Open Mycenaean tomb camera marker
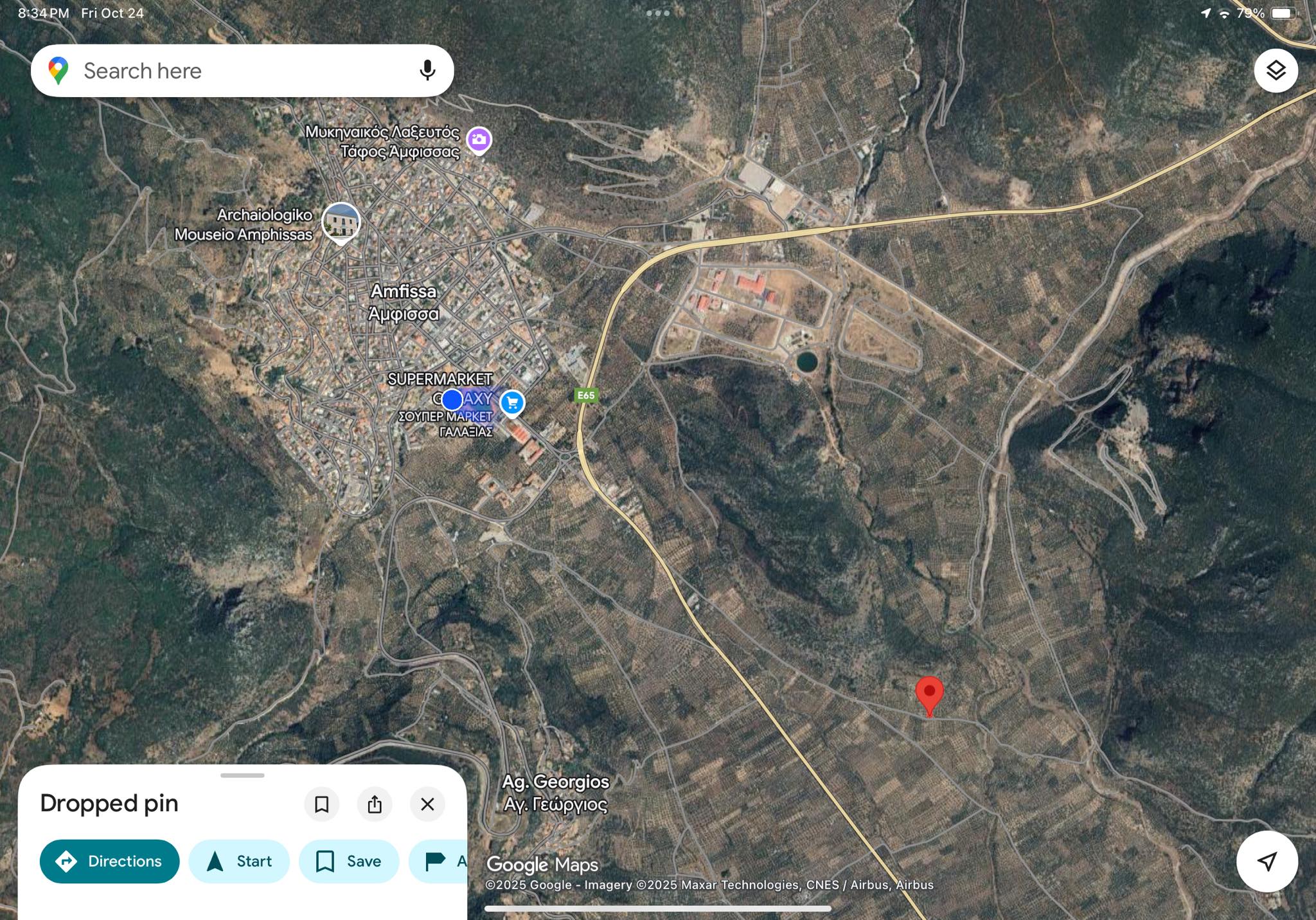 [479, 140]
